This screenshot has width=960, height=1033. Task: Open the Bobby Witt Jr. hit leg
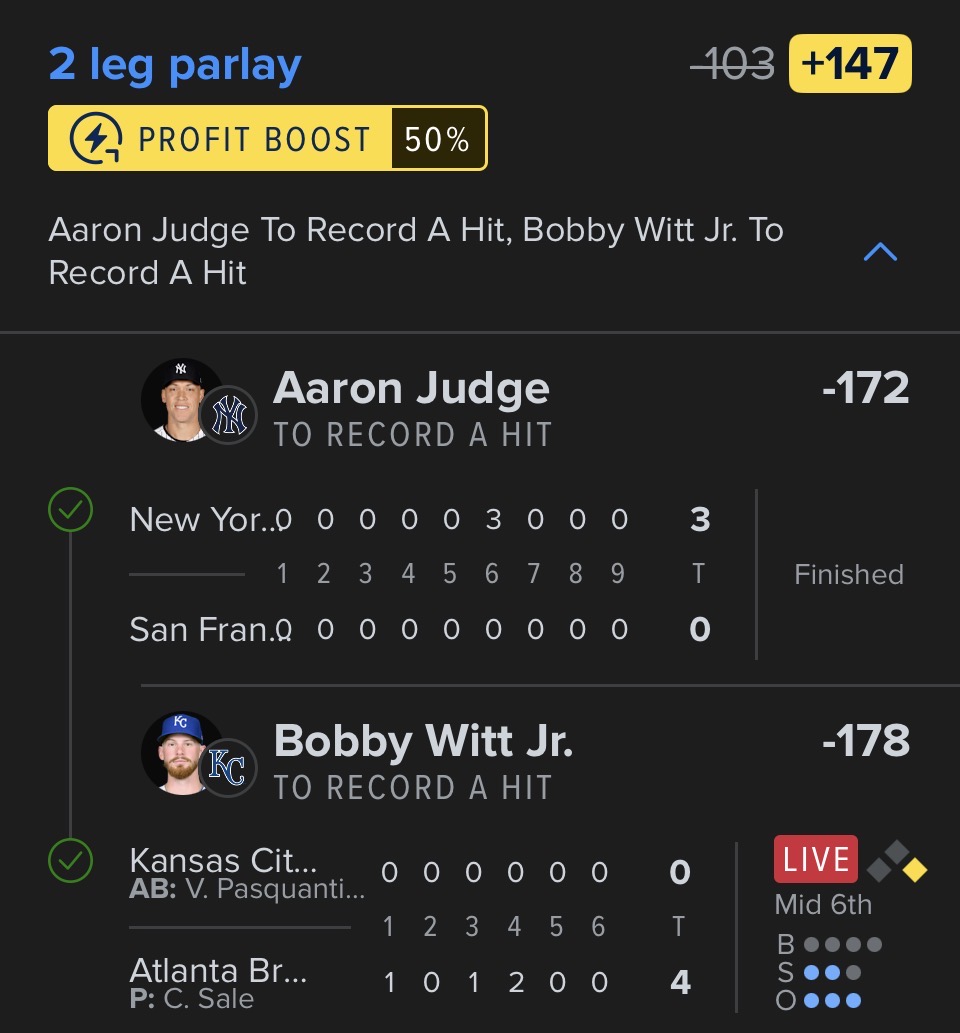point(423,741)
